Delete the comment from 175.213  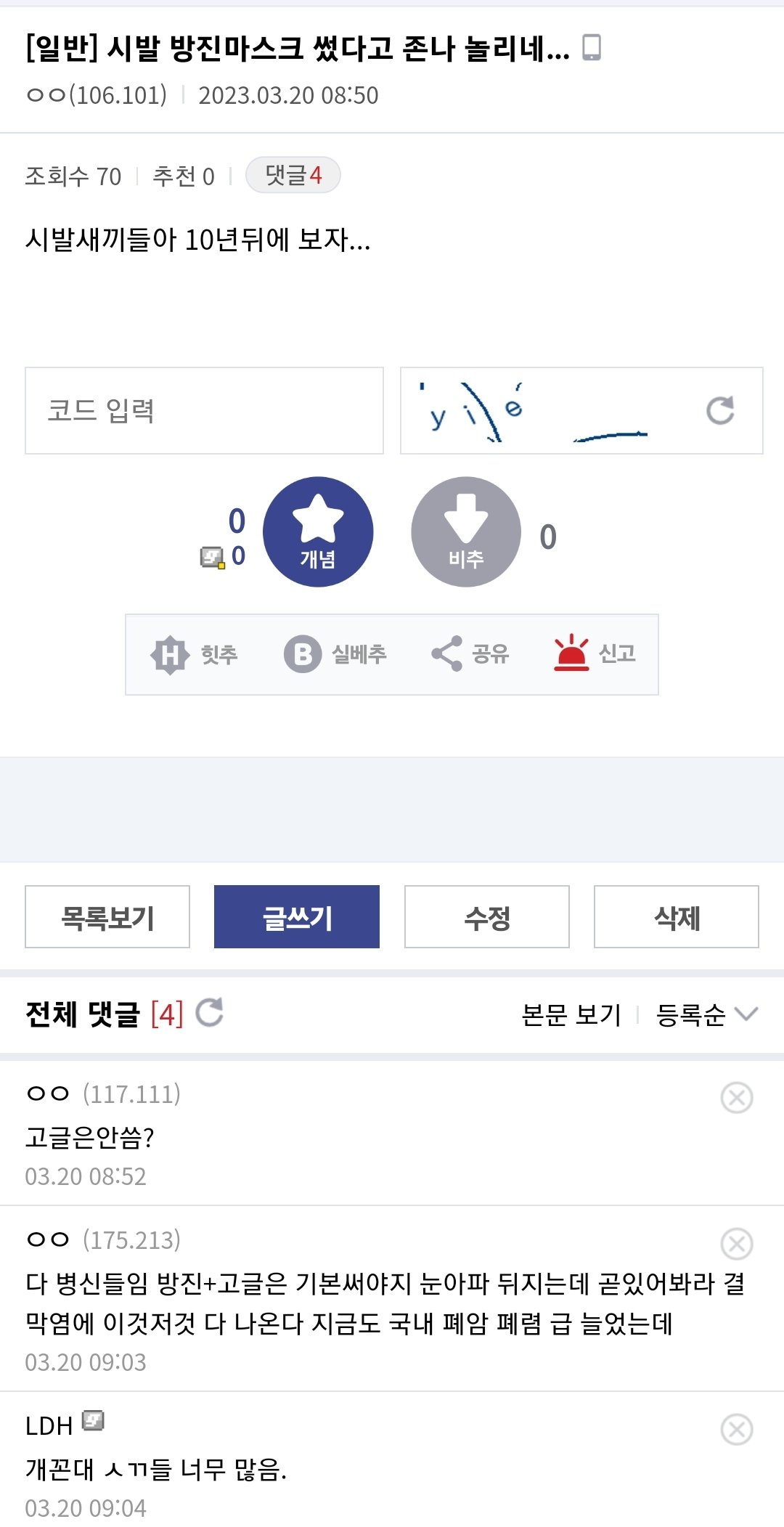pyautogui.click(x=737, y=1244)
